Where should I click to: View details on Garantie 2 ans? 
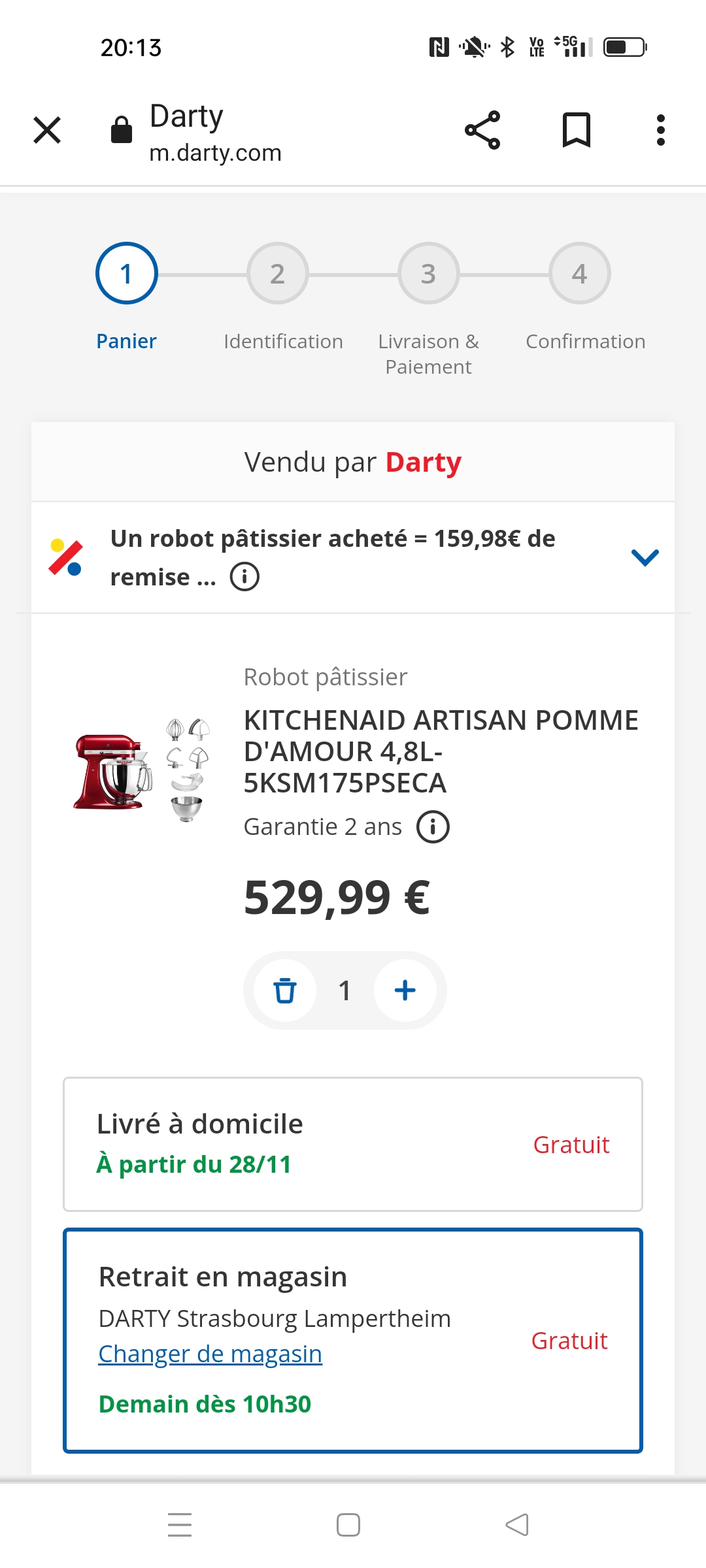click(433, 827)
